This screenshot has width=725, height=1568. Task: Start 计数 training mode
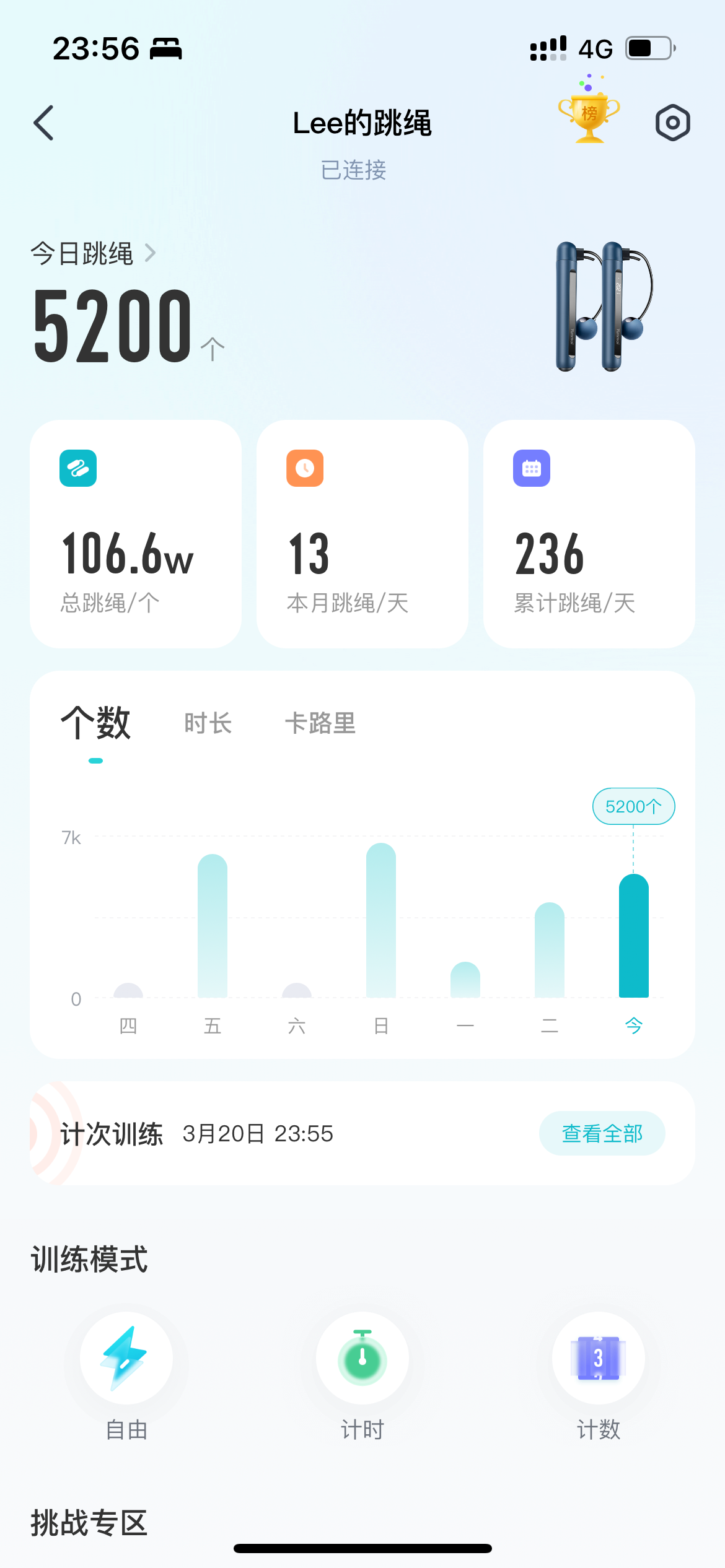click(598, 1358)
